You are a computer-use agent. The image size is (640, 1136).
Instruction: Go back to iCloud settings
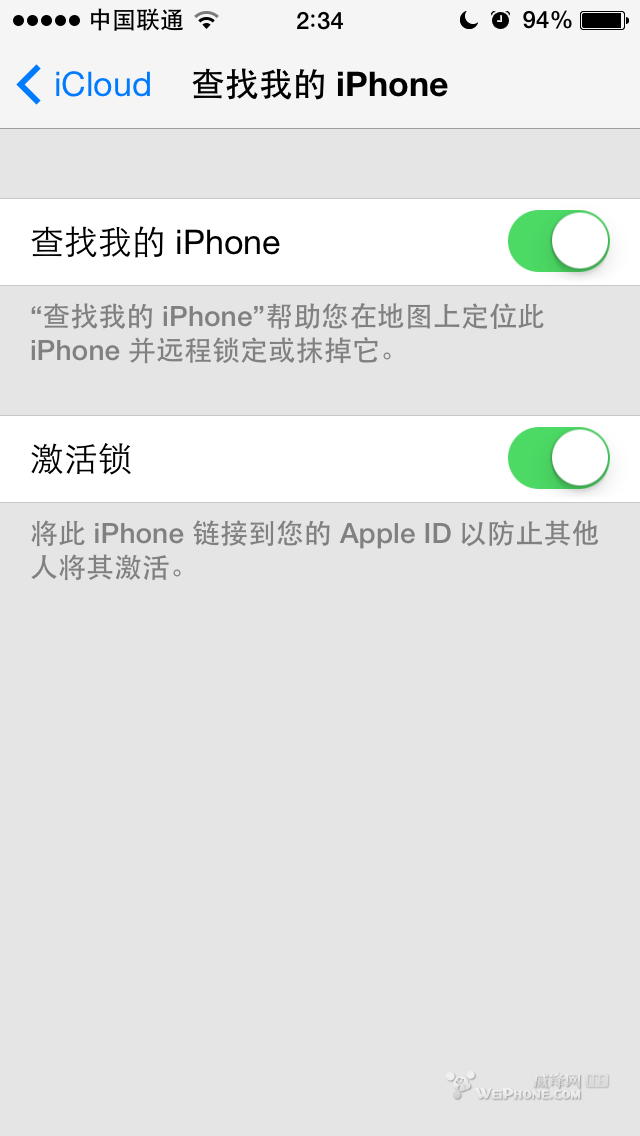click(x=84, y=85)
